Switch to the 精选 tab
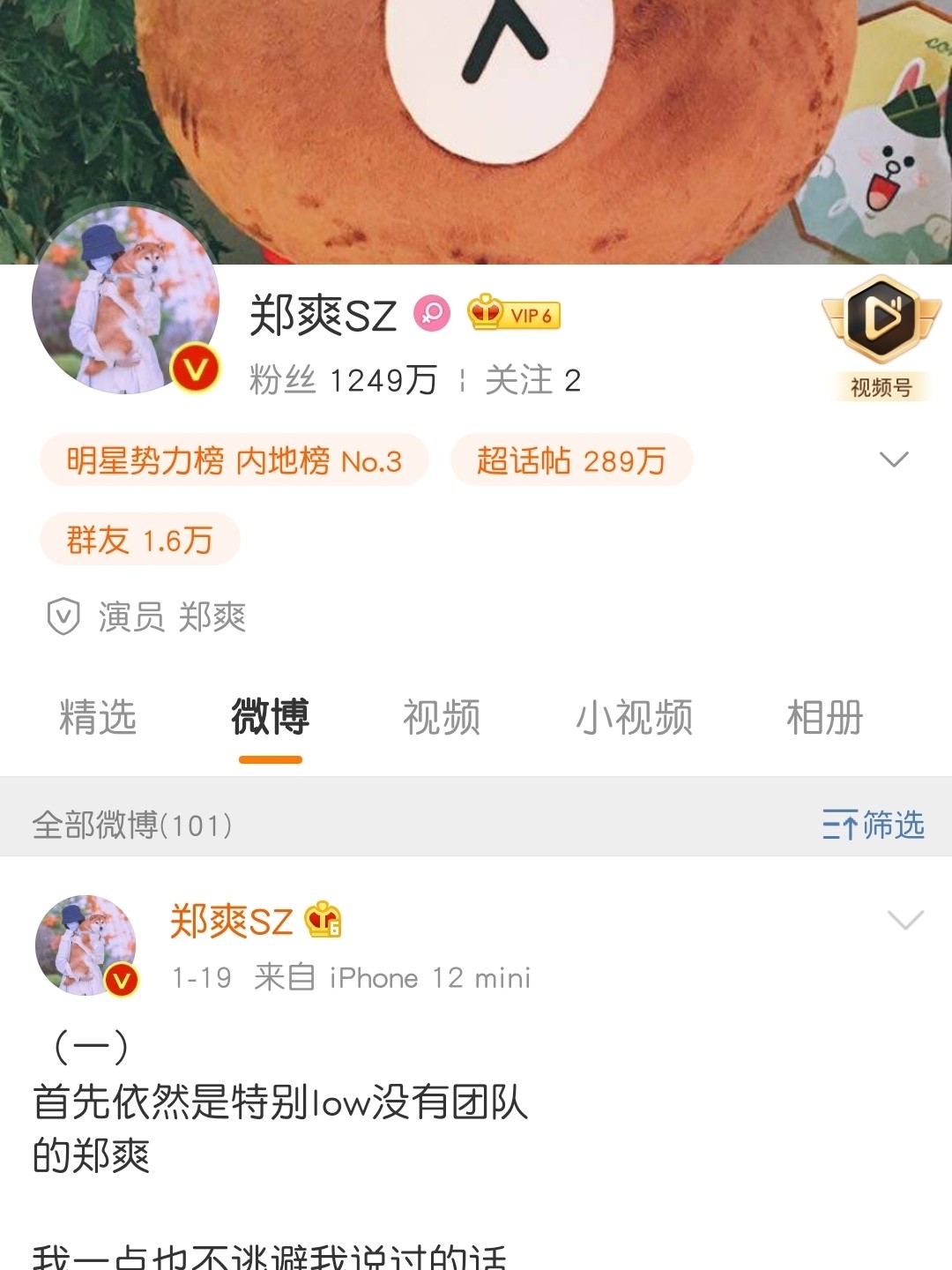 (98, 717)
